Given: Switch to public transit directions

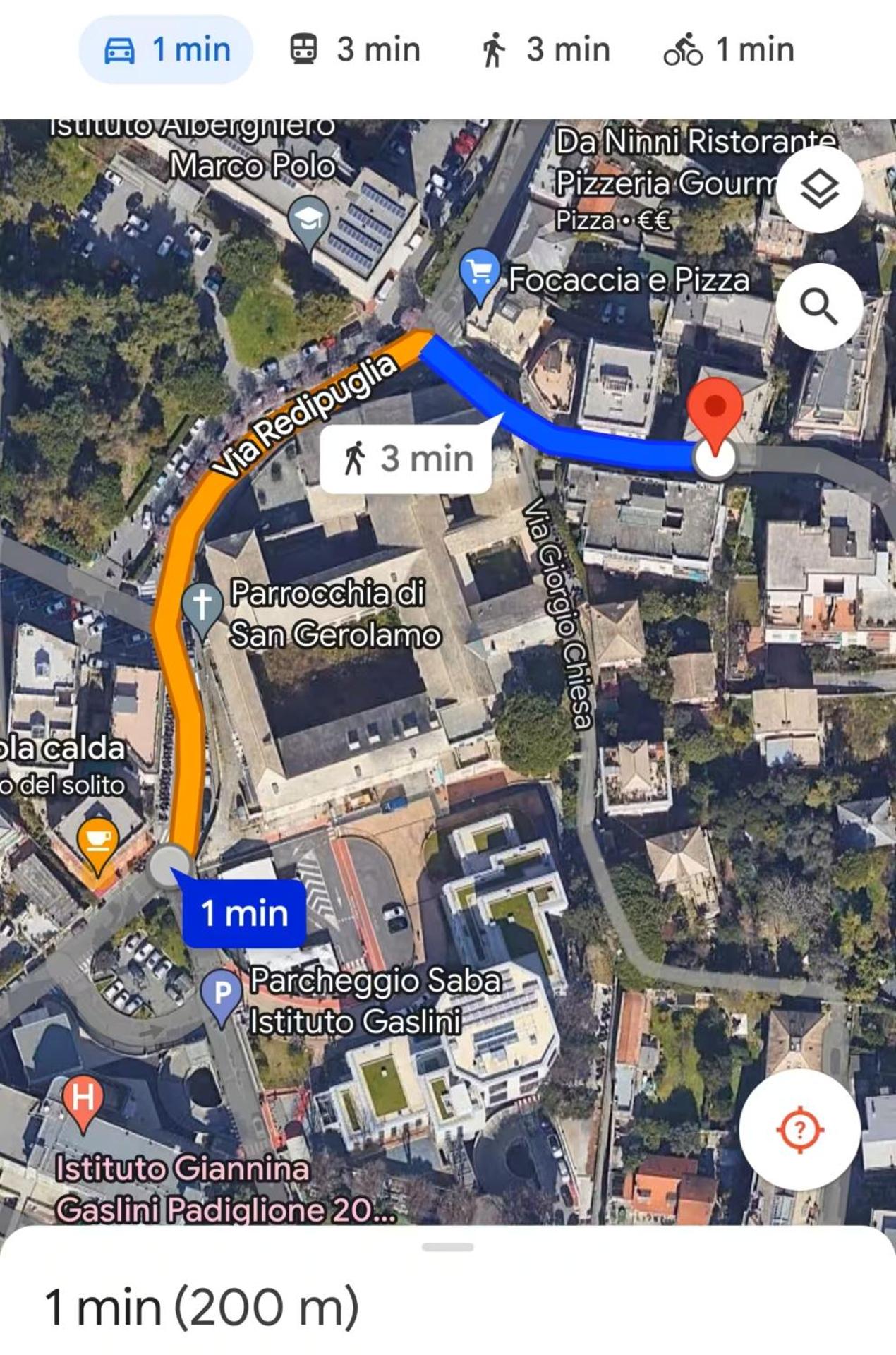Looking at the screenshot, I should 355,50.
